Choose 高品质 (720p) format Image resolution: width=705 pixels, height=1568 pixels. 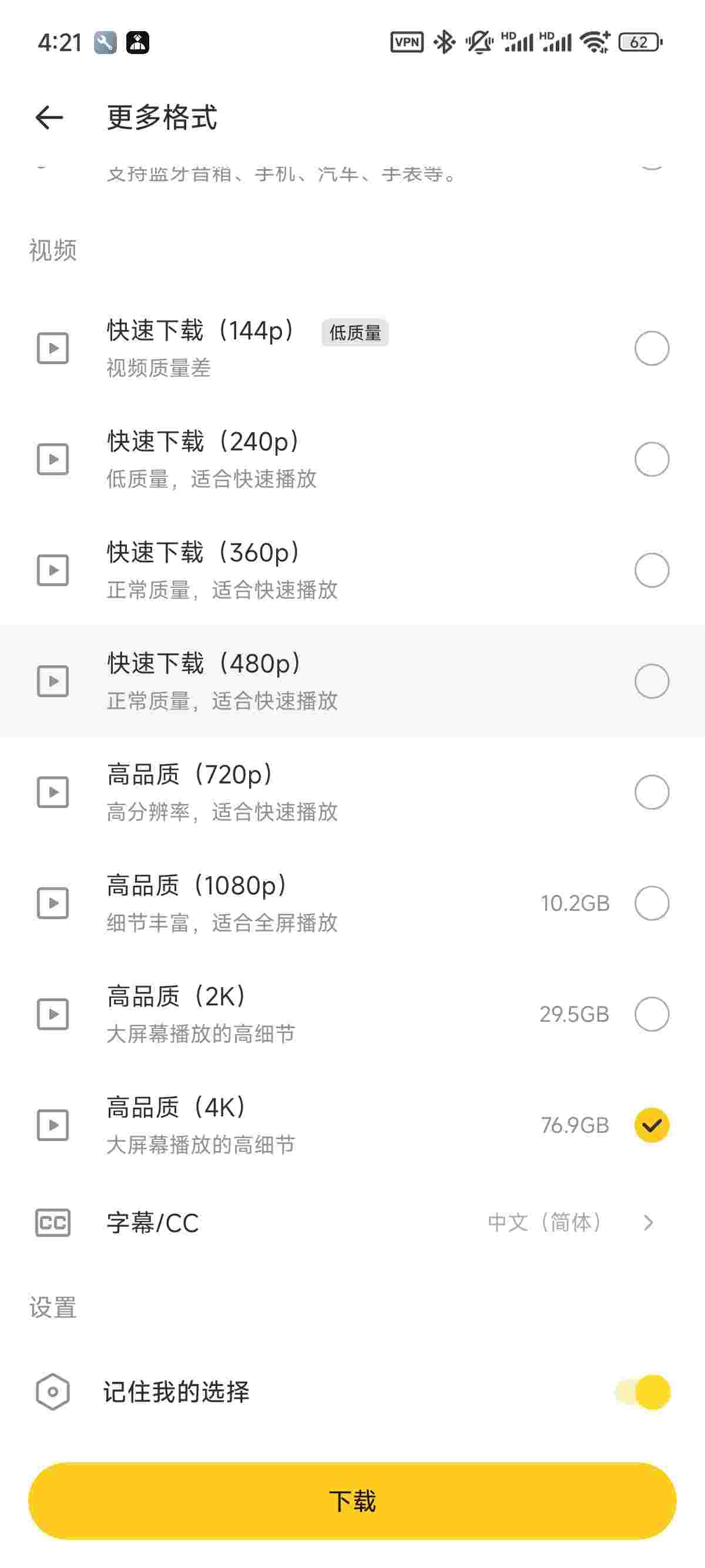click(x=651, y=792)
